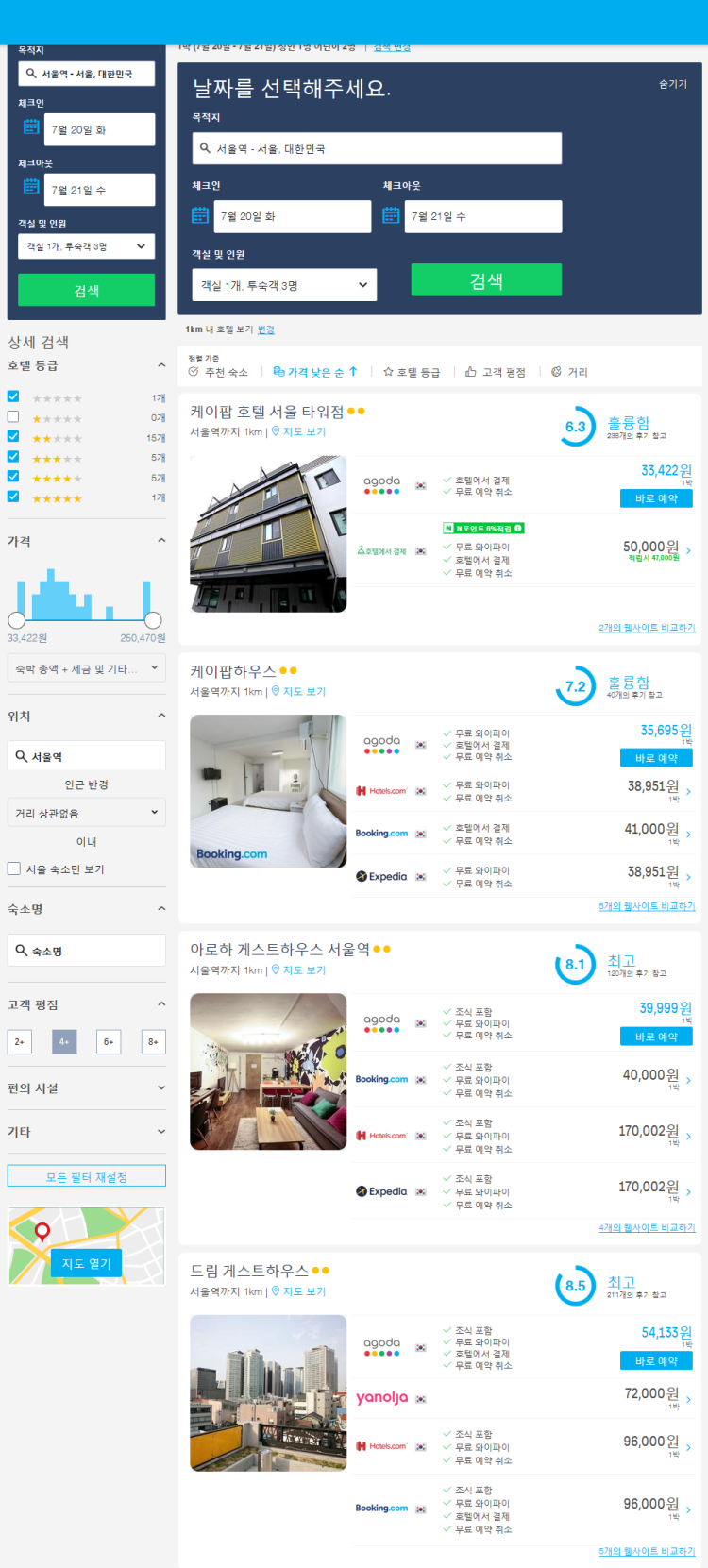Collapse the 호텔 등급 section

(x=161, y=365)
